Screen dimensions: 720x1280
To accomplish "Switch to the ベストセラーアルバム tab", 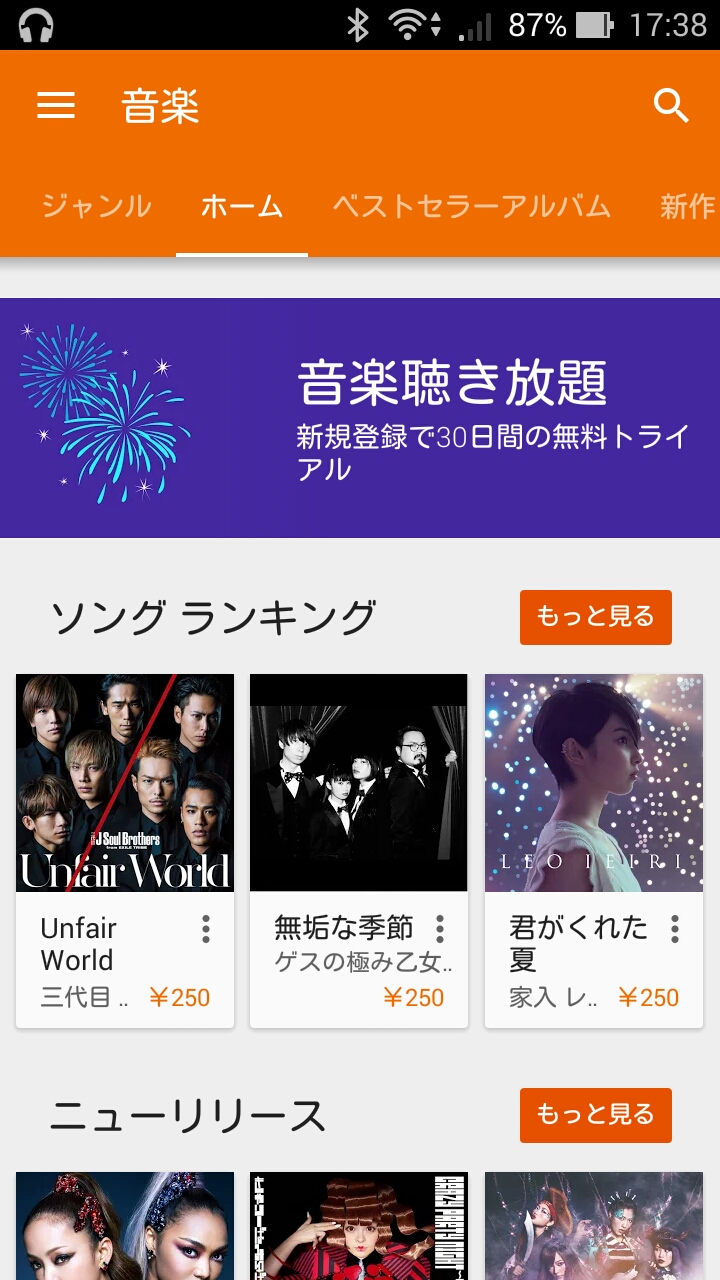I will (x=471, y=207).
